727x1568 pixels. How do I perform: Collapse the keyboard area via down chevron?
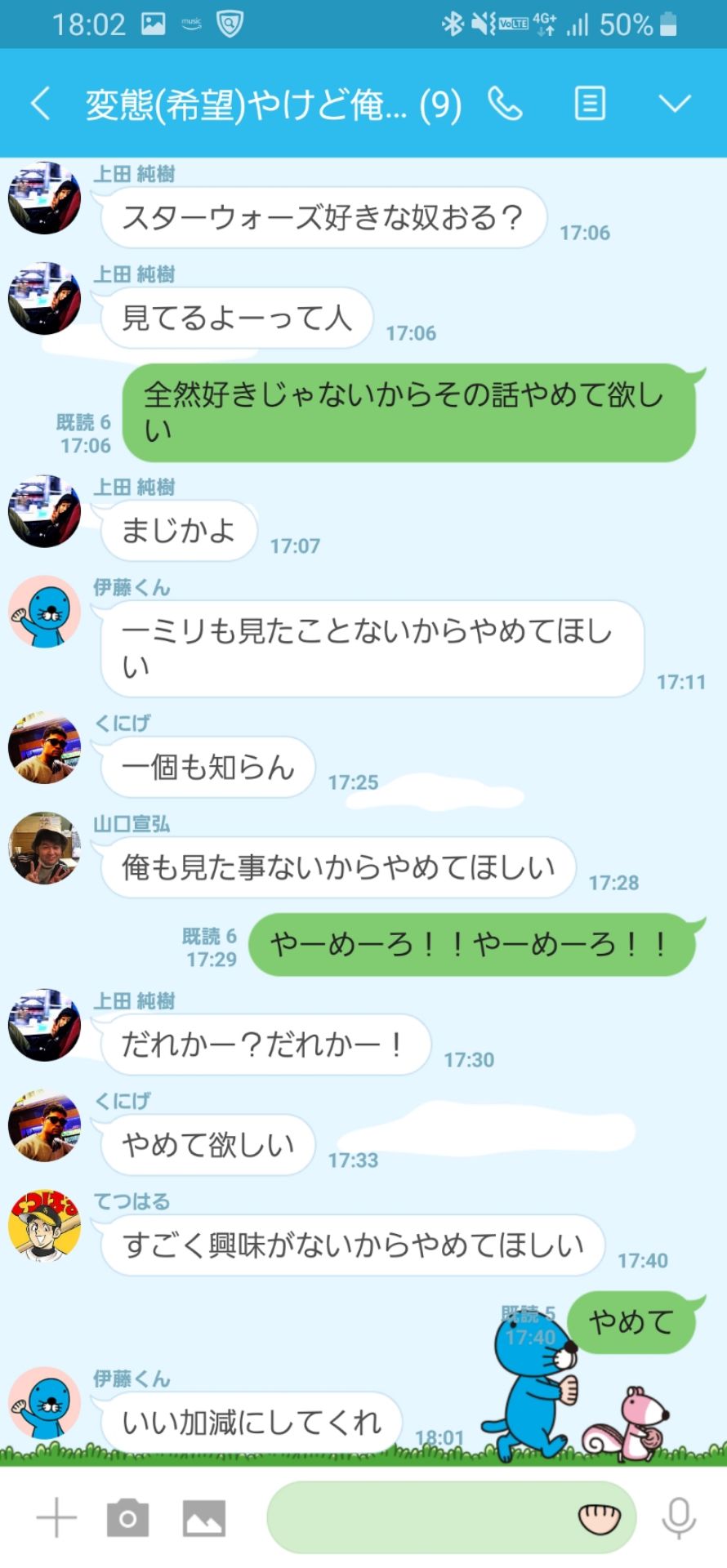tap(673, 104)
